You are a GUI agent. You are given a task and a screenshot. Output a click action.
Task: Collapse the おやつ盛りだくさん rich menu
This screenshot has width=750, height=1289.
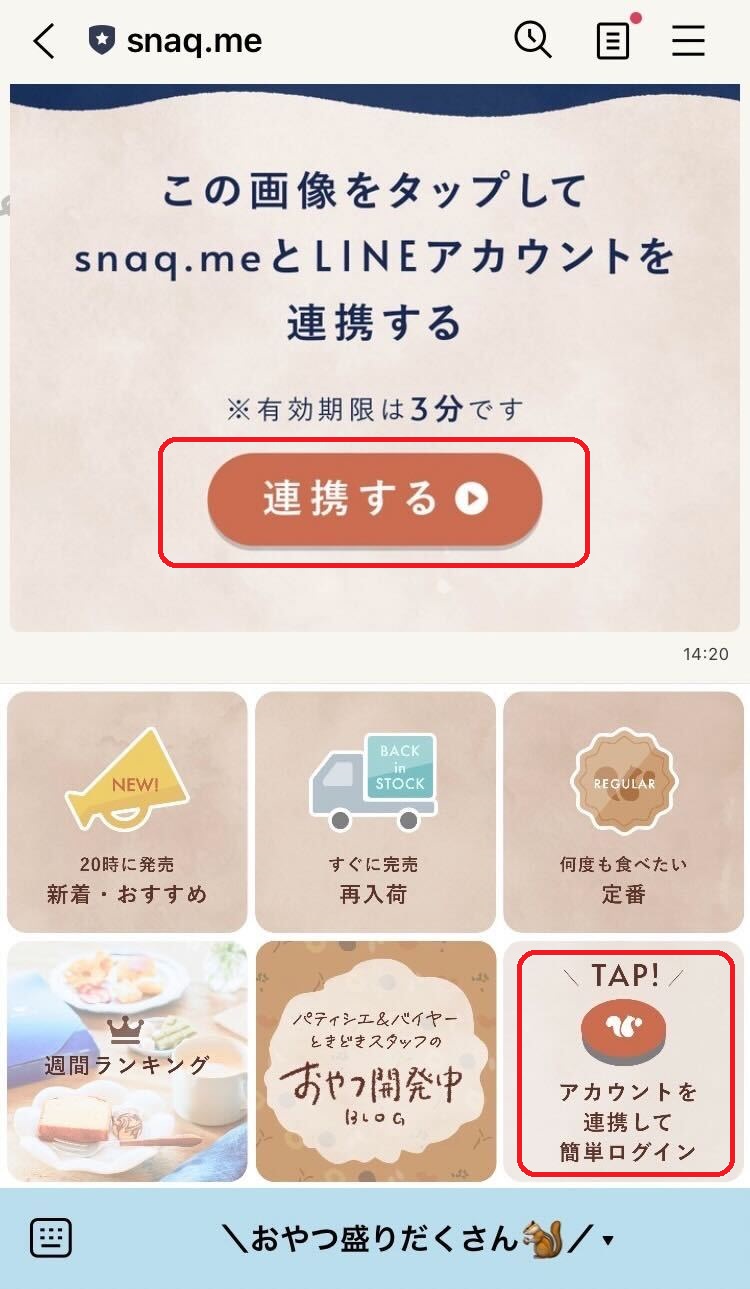420,1240
